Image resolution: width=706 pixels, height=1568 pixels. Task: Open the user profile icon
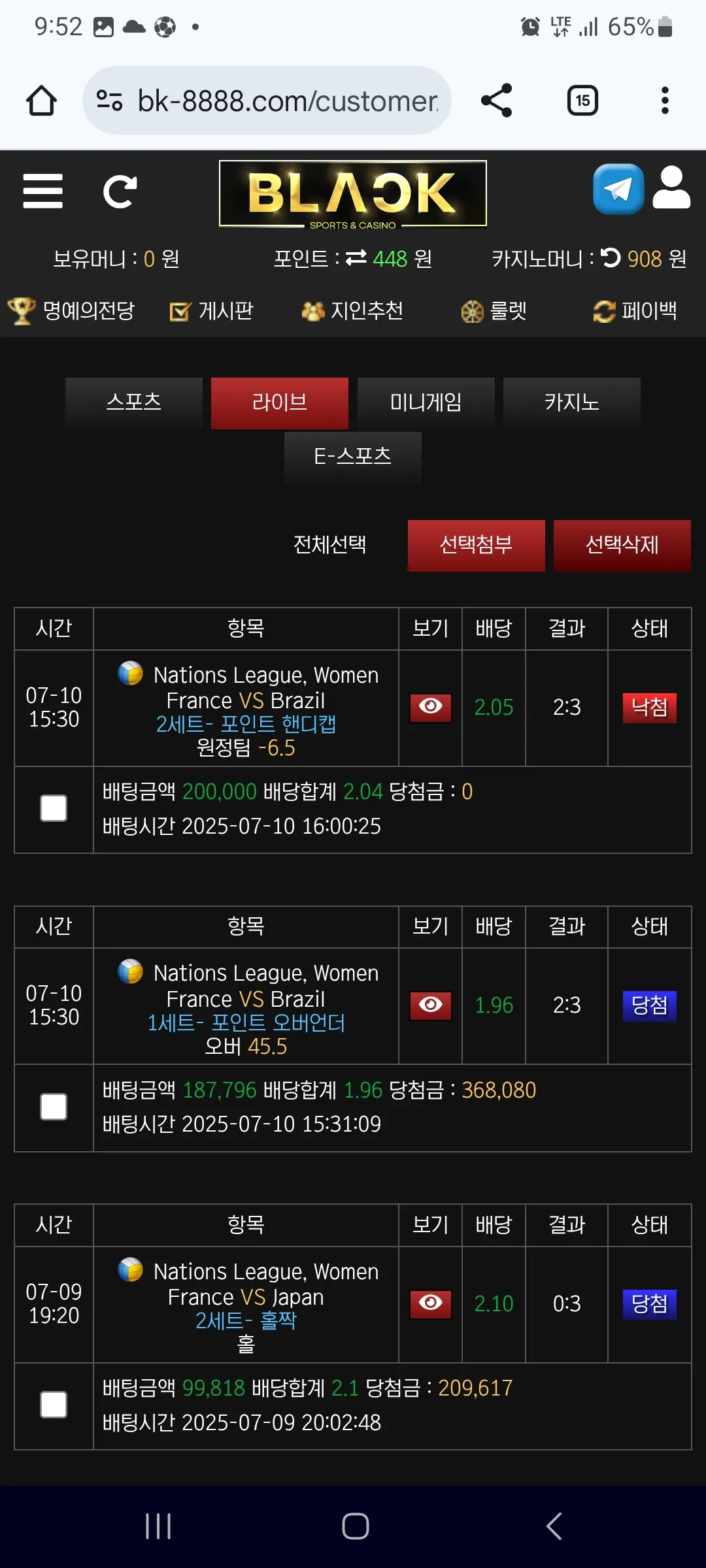pyautogui.click(x=671, y=188)
